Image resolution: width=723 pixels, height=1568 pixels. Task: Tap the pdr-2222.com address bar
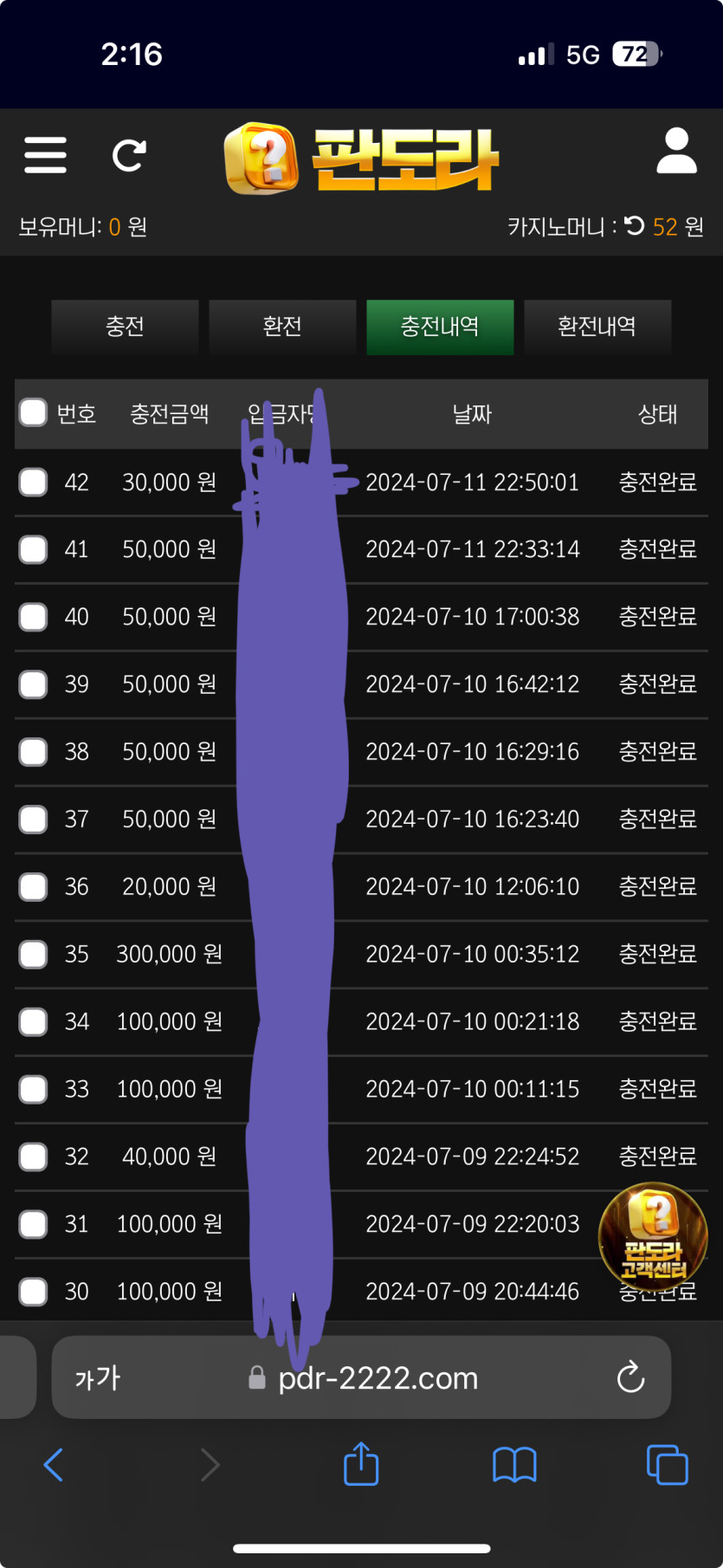click(x=378, y=1377)
